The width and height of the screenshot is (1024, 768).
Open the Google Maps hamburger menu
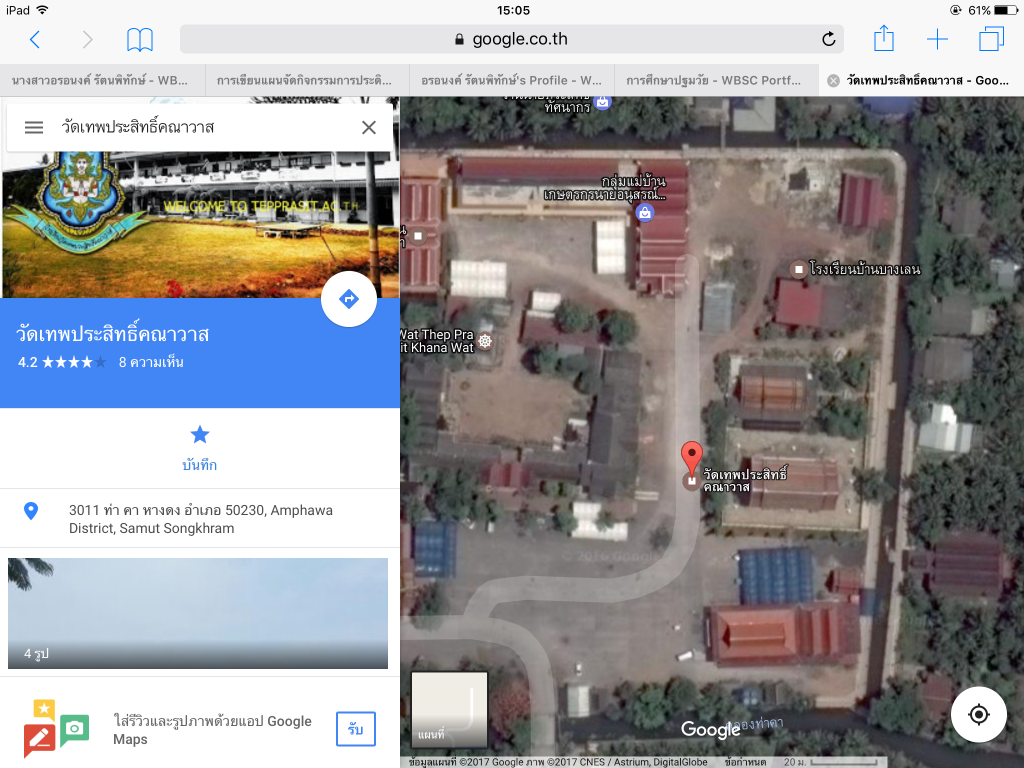tap(34, 127)
